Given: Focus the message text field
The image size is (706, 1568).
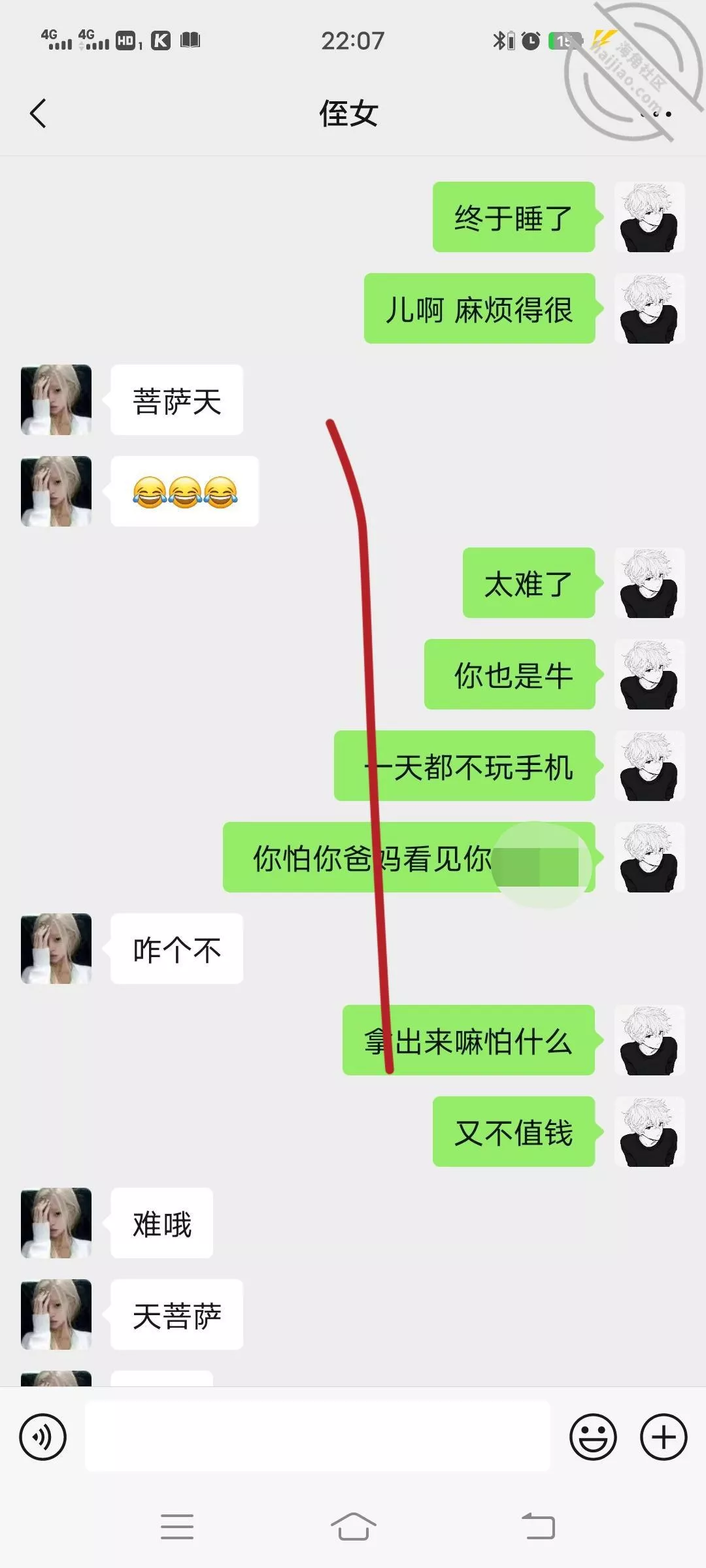Looking at the screenshot, I should pyautogui.click(x=317, y=1437).
